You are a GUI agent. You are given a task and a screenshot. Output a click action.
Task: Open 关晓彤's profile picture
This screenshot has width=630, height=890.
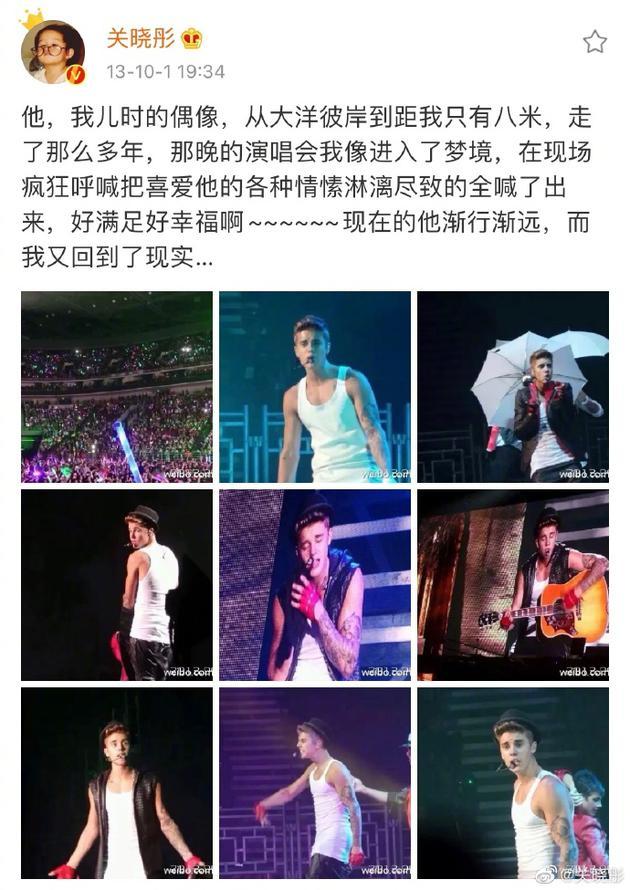pos(53,52)
